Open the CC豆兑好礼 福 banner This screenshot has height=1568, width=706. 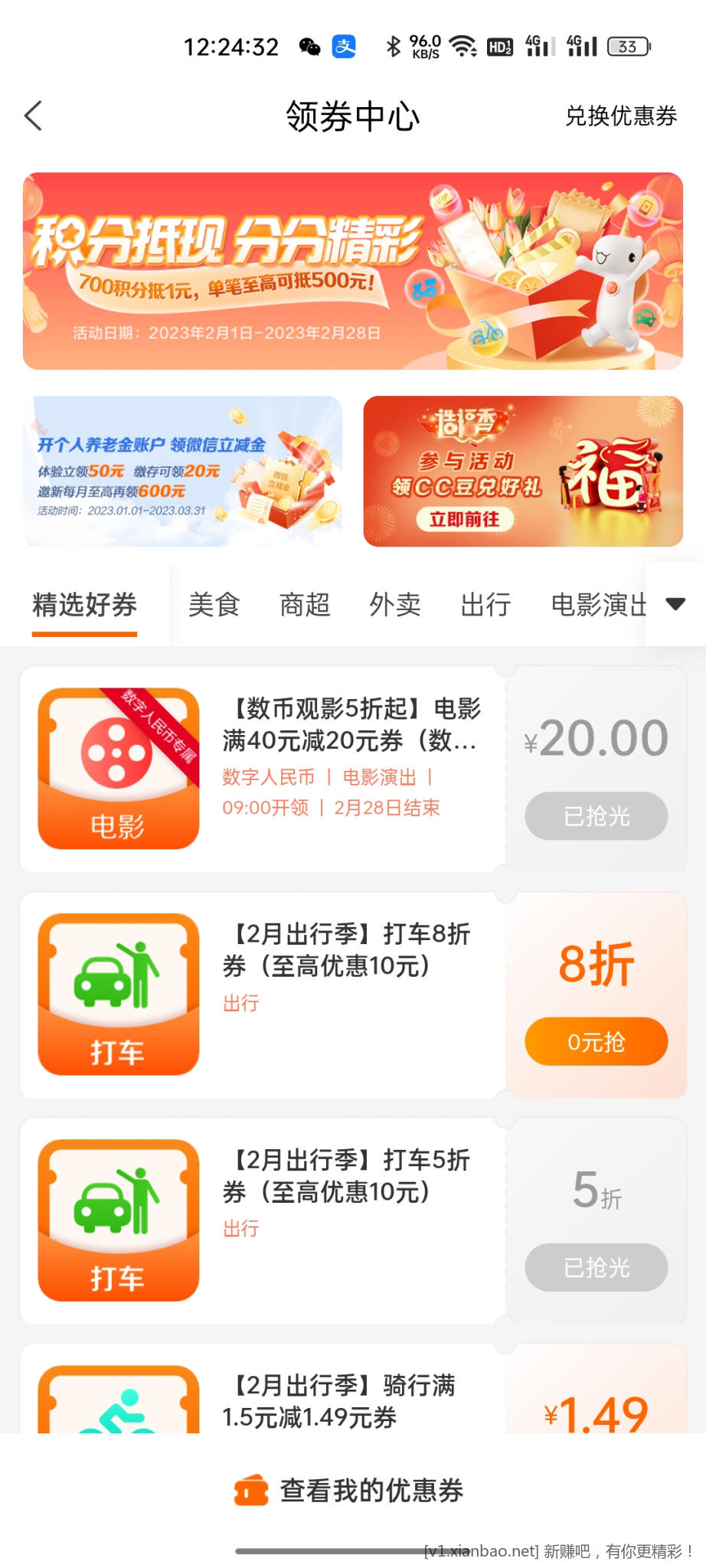click(x=522, y=471)
